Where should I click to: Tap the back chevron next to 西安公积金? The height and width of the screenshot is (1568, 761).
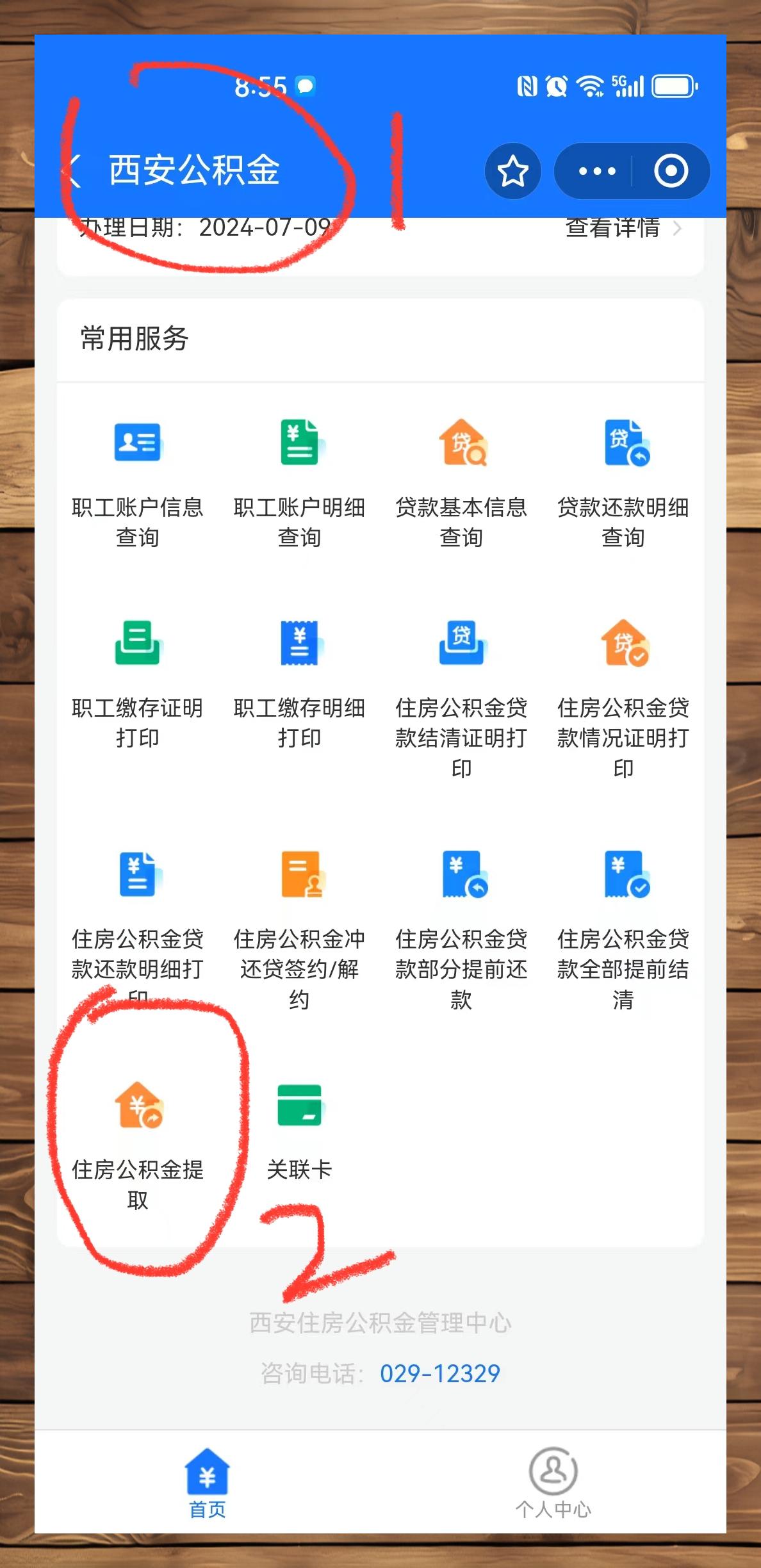click(x=75, y=171)
